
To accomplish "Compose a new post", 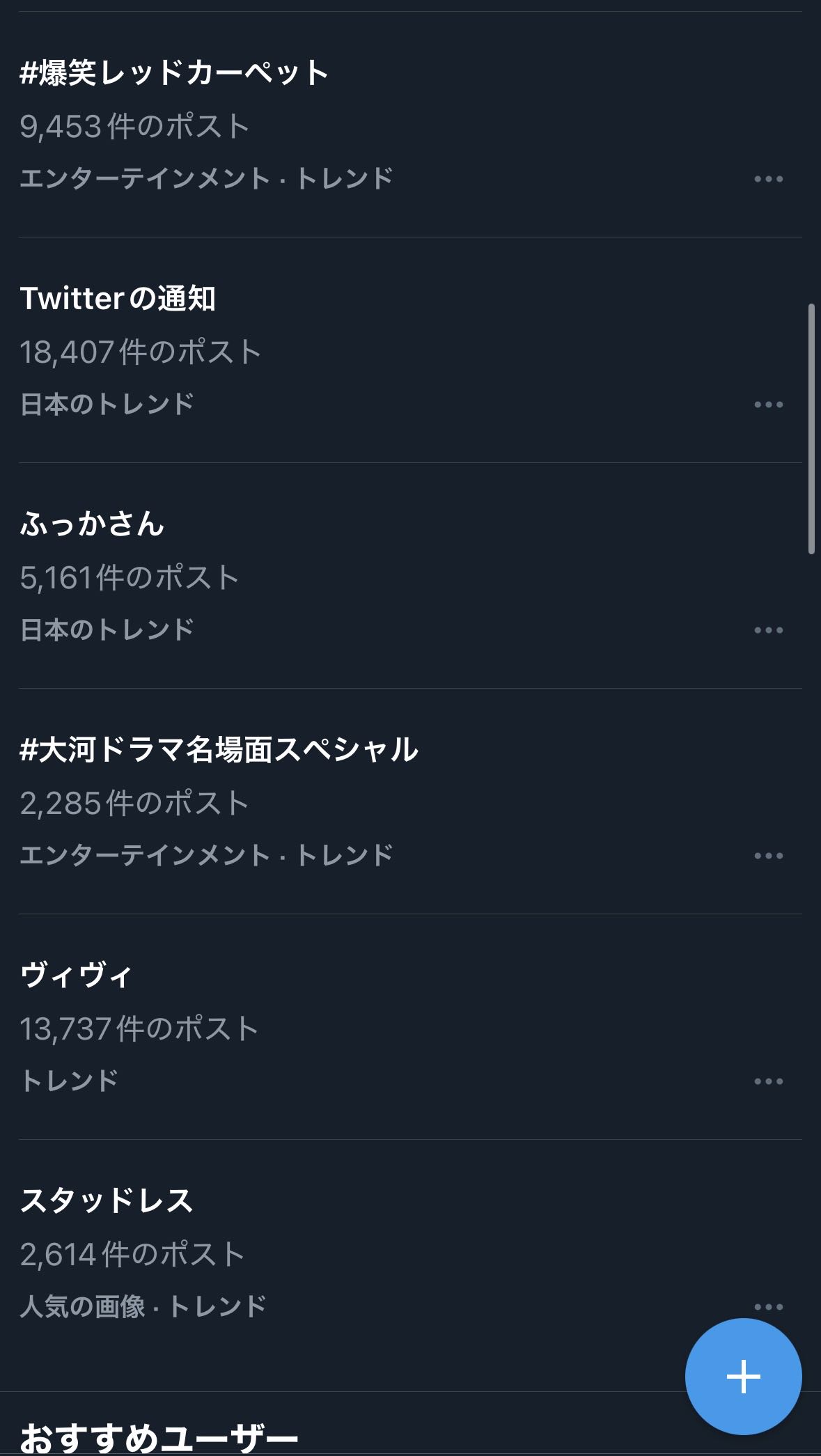I will [743, 1377].
